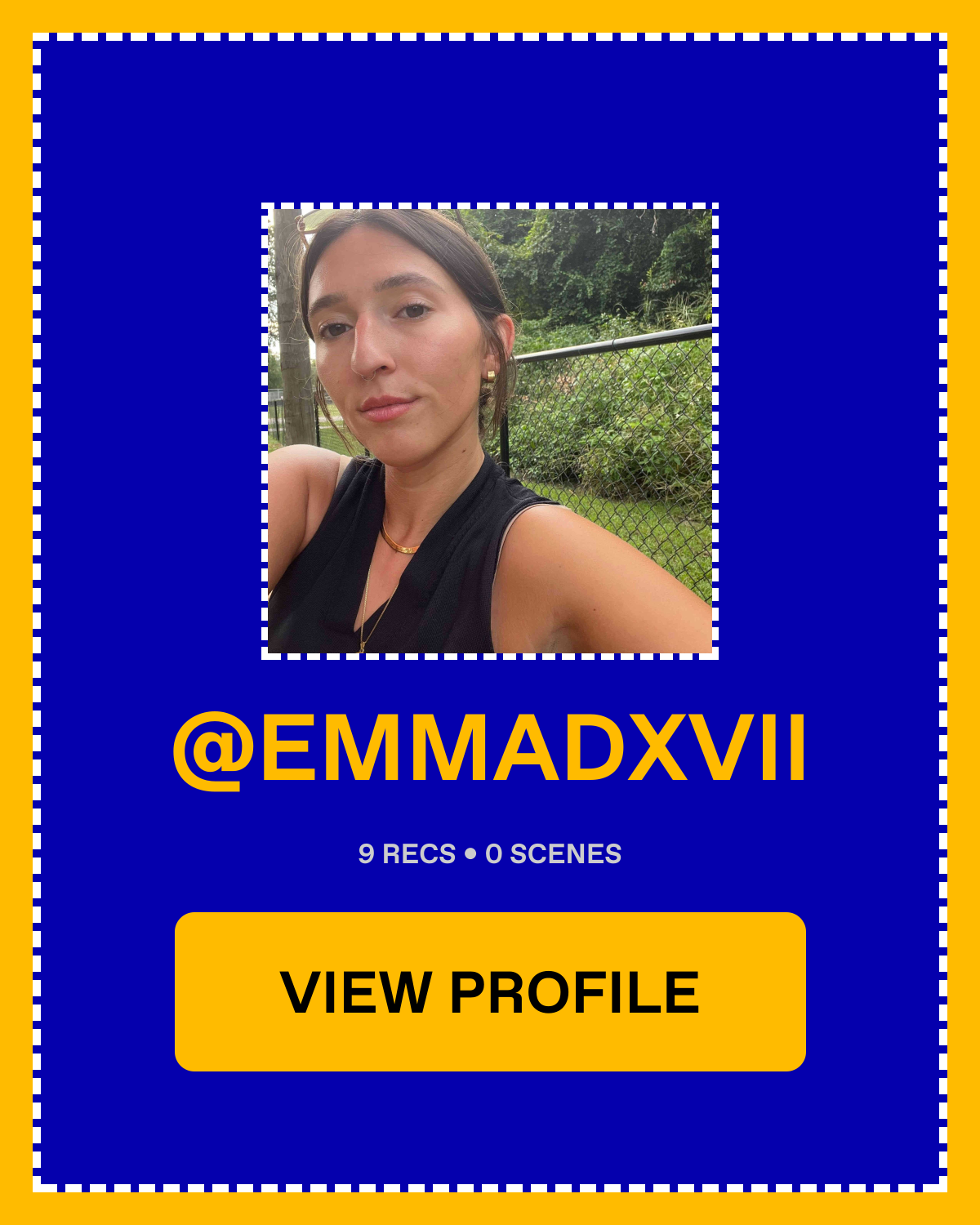The height and width of the screenshot is (1225, 980).
Task: Tap the VIEW PROFILE button
Action: click(490, 991)
